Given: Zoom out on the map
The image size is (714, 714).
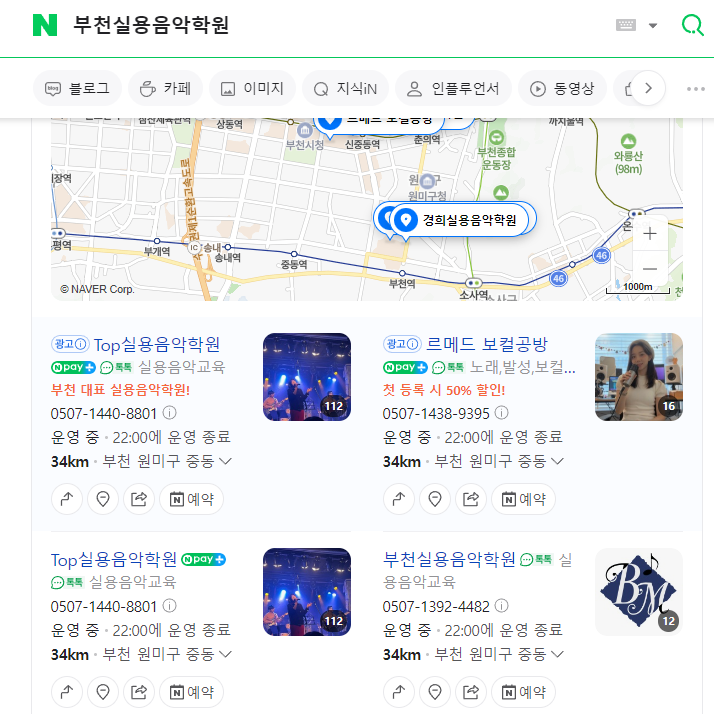Looking at the screenshot, I should point(650,269).
